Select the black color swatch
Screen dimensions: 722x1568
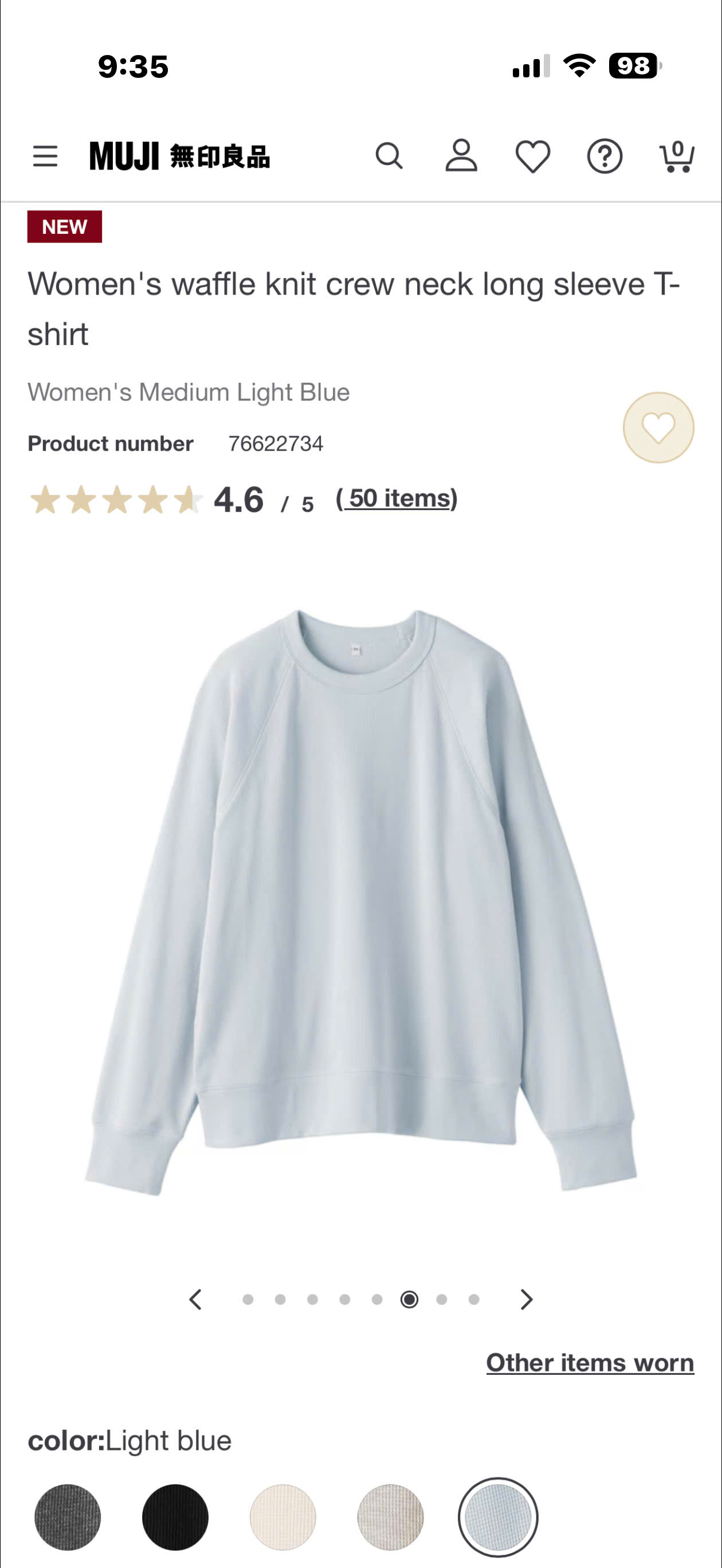pyautogui.click(x=175, y=1517)
